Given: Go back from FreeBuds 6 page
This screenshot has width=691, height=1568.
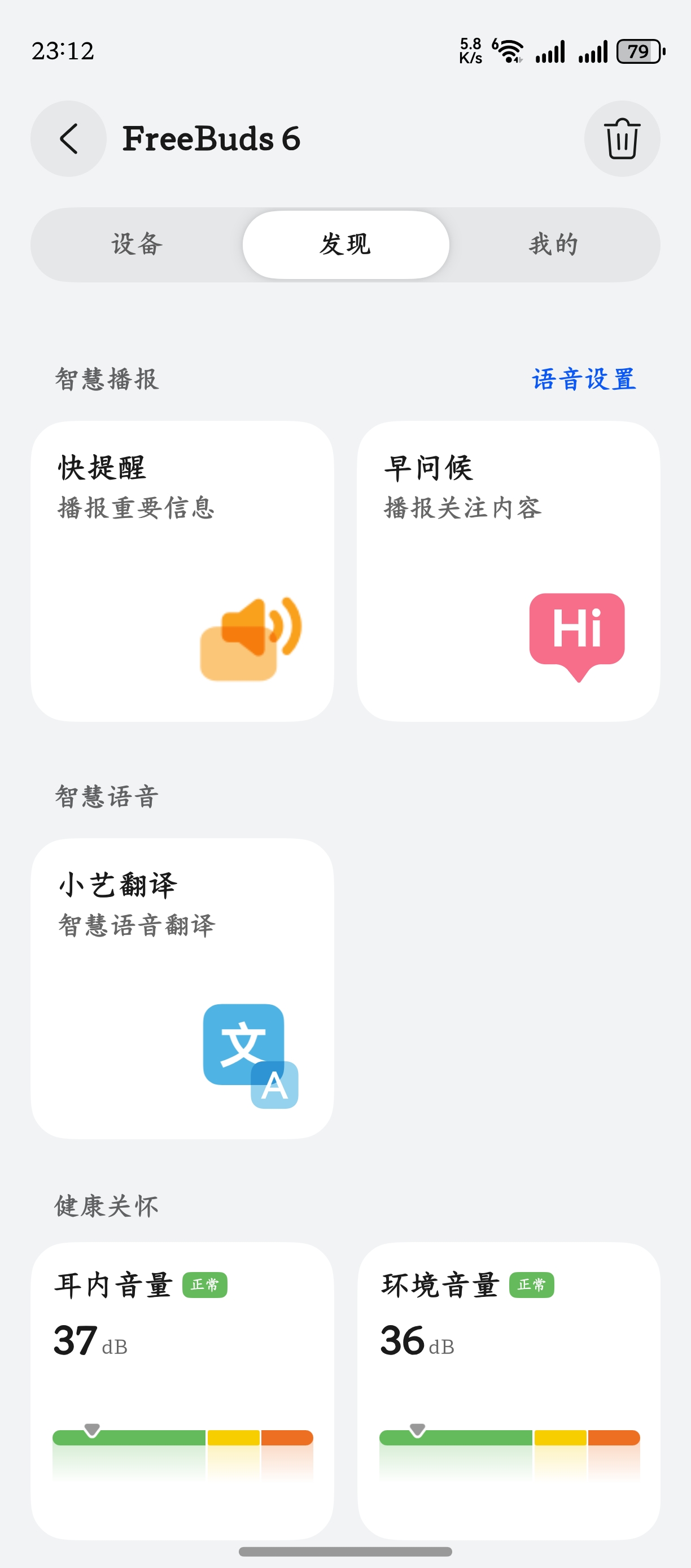Looking at the screenshot, I should tap(69, 139).
